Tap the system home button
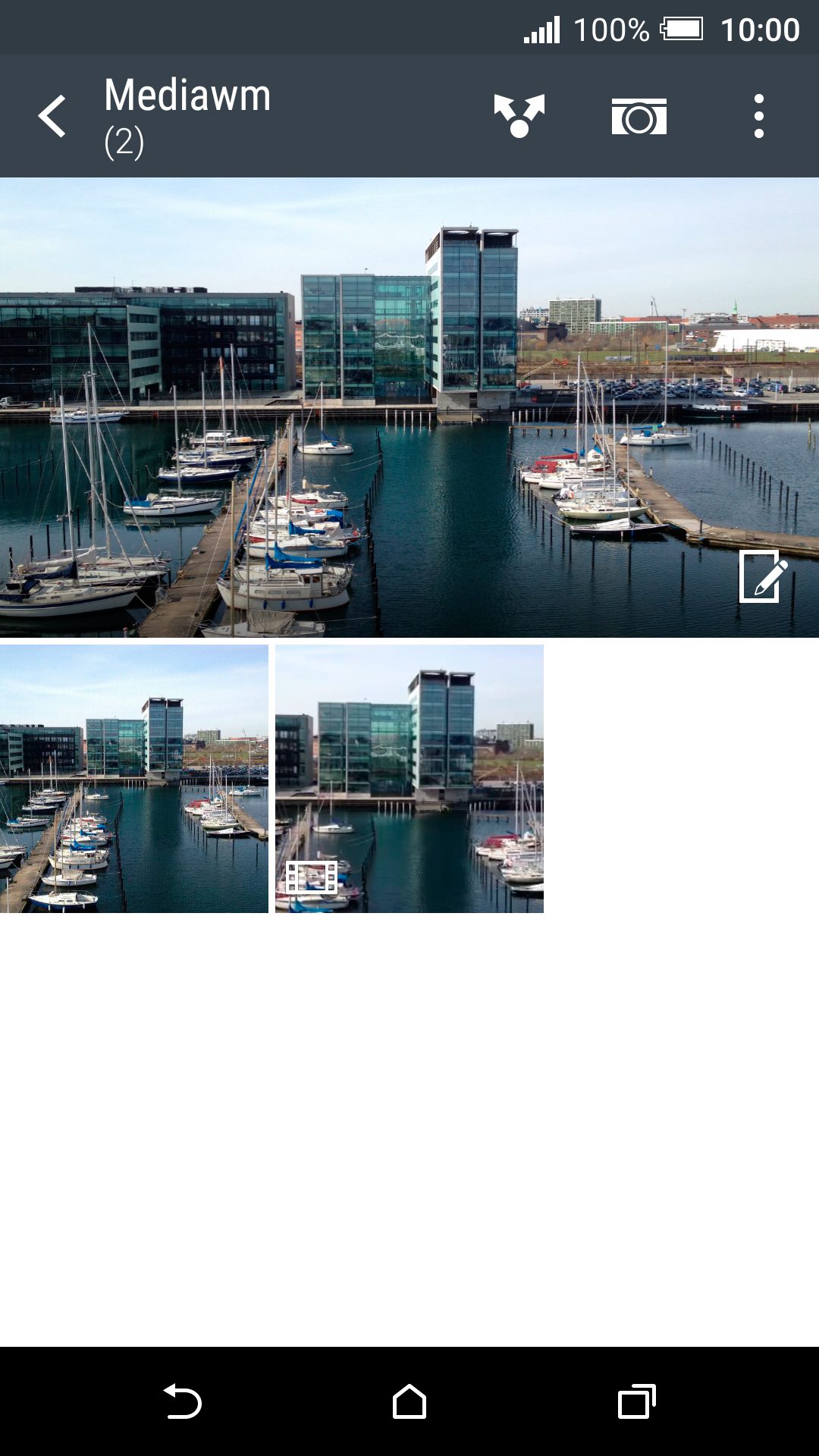The width and height of the screenshot is (819, 1456). pyautogui.click(x=409, y=1401)
